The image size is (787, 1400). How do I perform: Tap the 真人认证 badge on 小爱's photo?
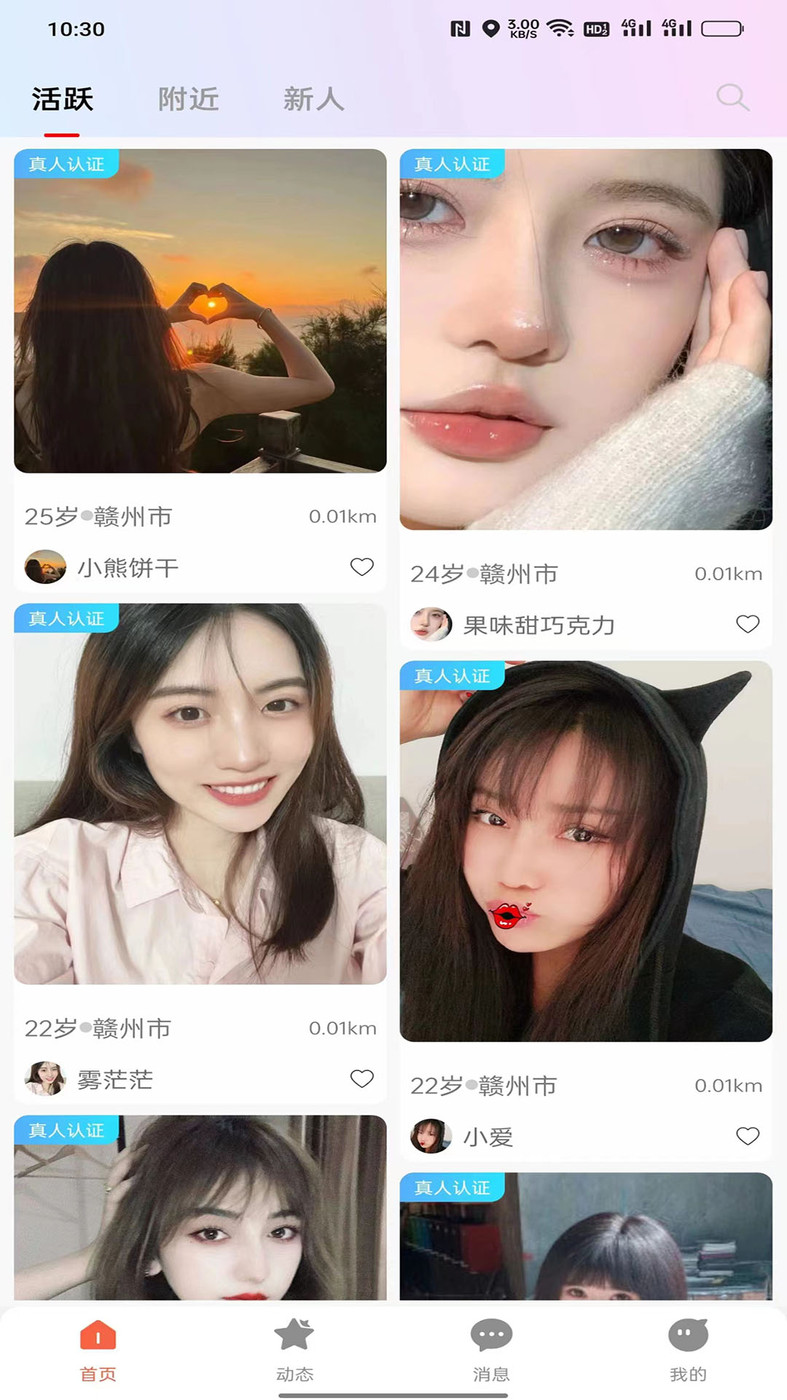click(452, 675)
